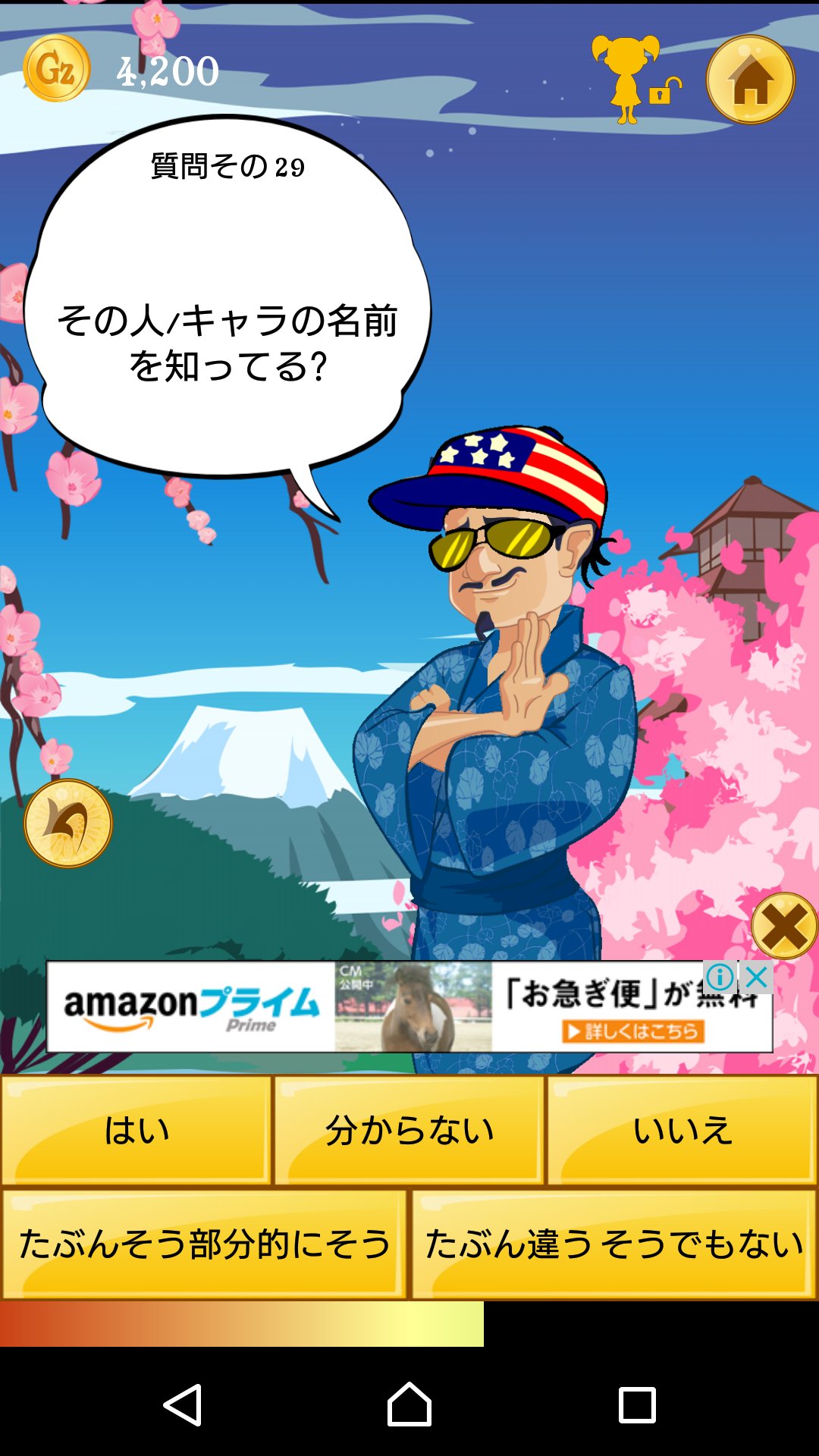Open the child filter lock icon

point(635,79)
